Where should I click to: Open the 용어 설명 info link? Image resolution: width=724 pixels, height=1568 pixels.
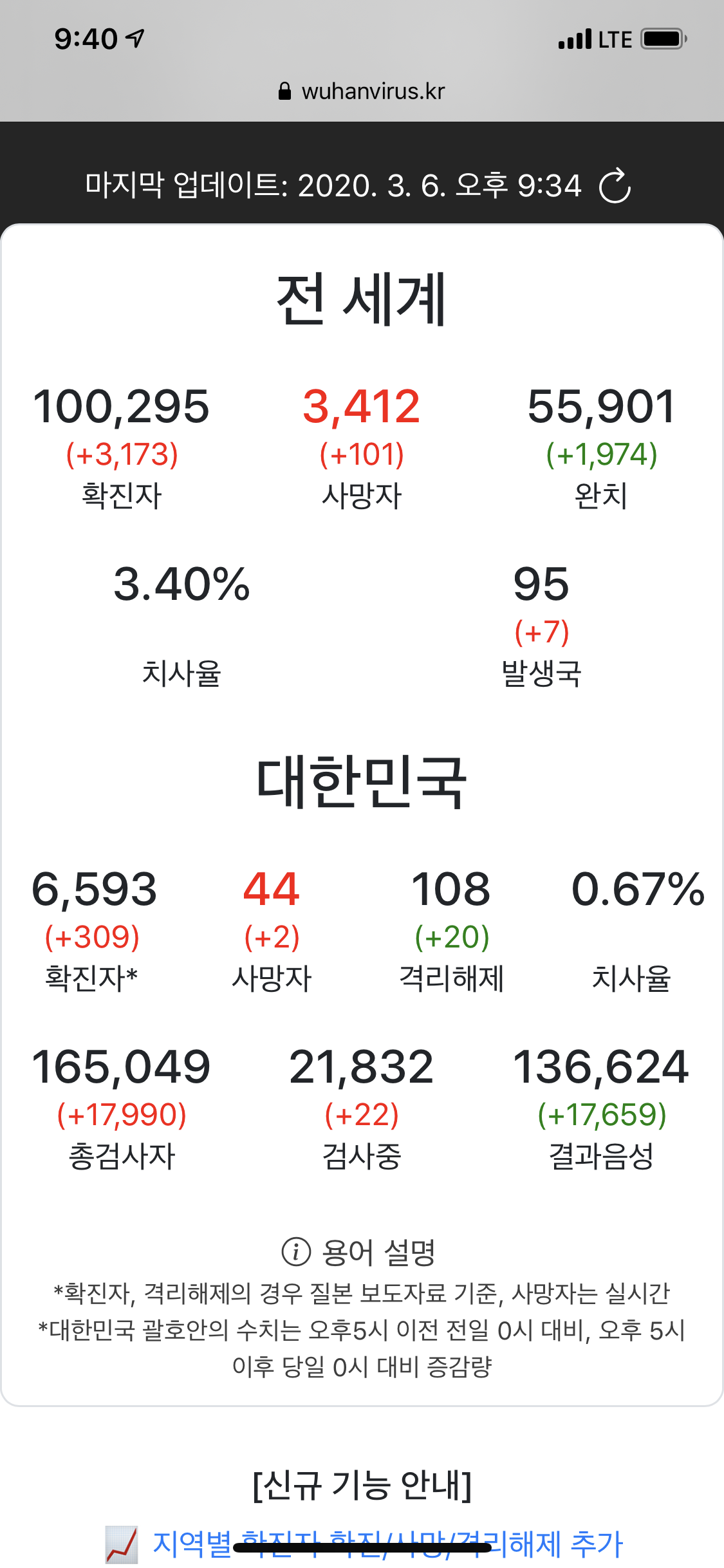point(359,1252)
